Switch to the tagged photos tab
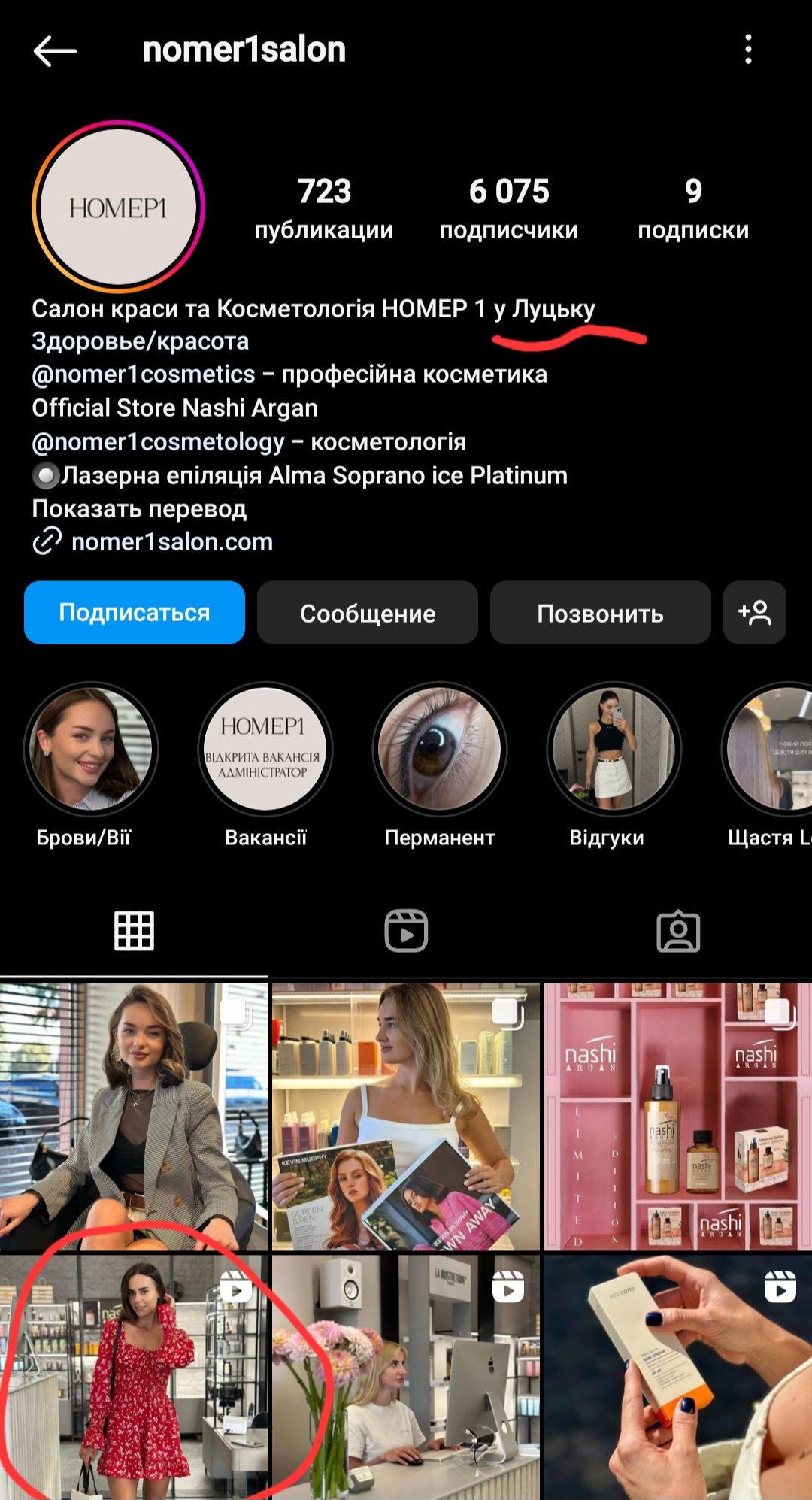 click(678, 932)
